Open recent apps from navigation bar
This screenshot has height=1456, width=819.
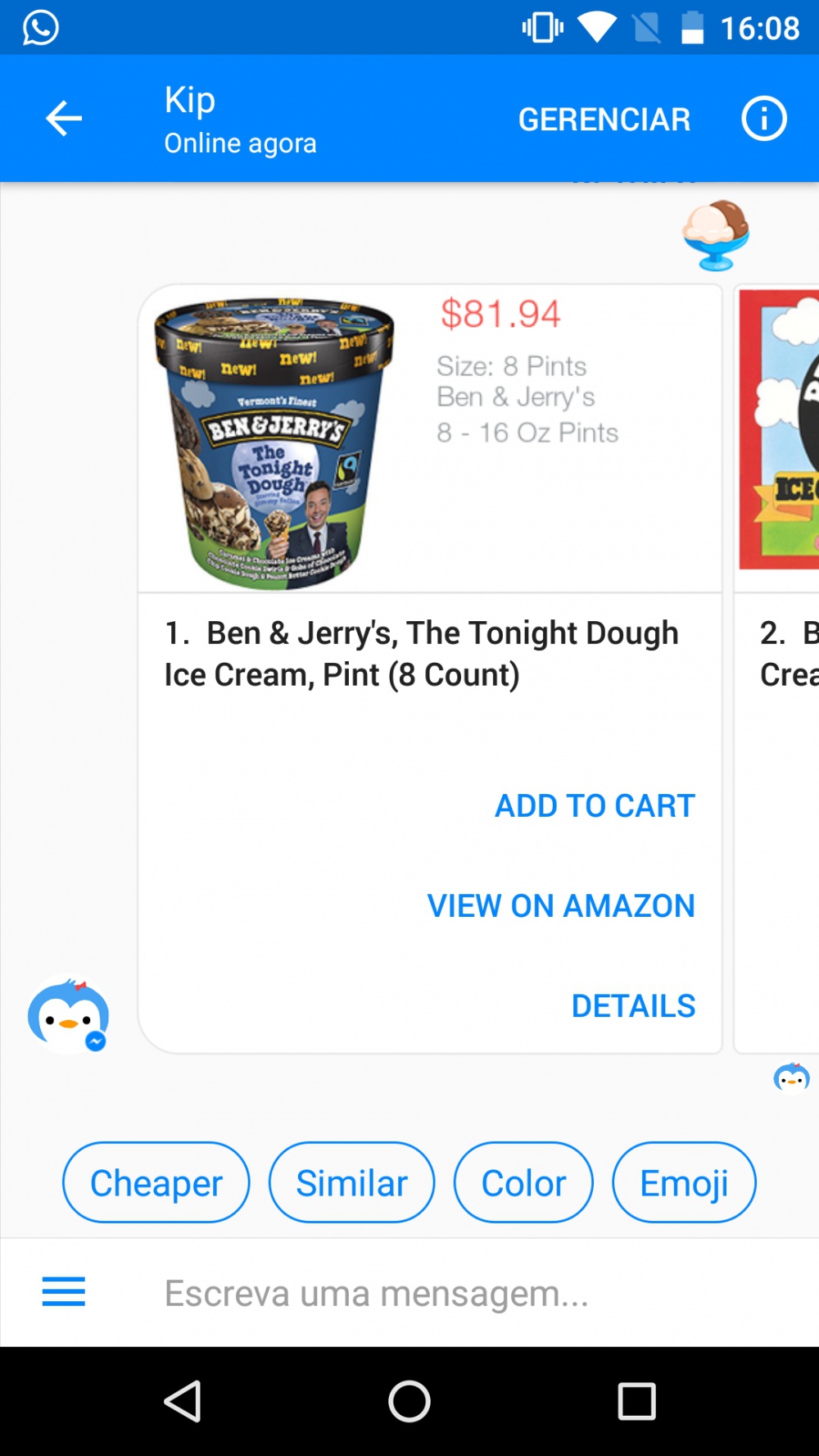coord(636,1401)
